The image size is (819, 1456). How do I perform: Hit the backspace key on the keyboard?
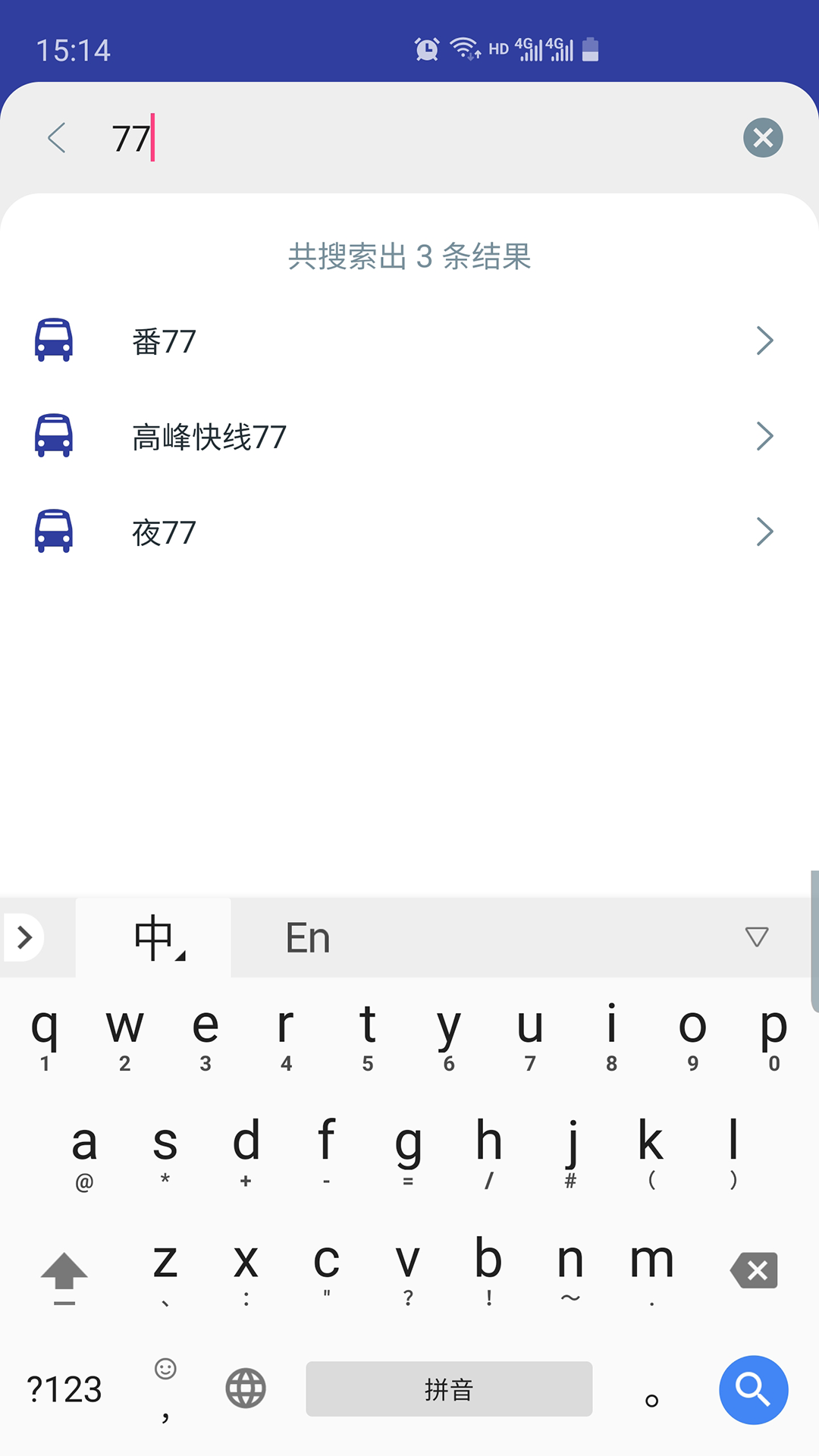(x=754, y=1270)
